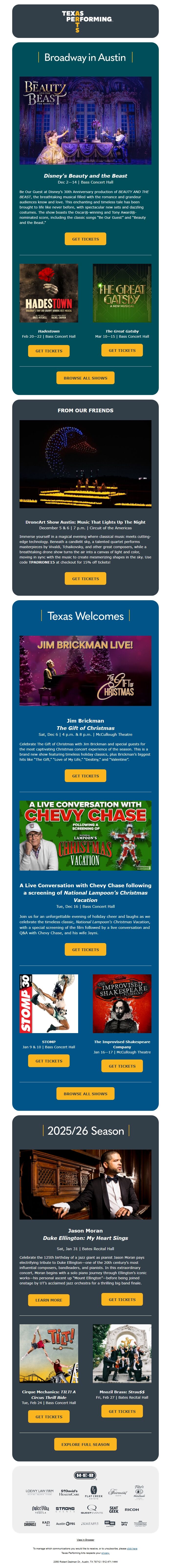Get tickets for Jason Moran's Duke Ellington
This screenshot has width=171, height=1568.
122,1299
